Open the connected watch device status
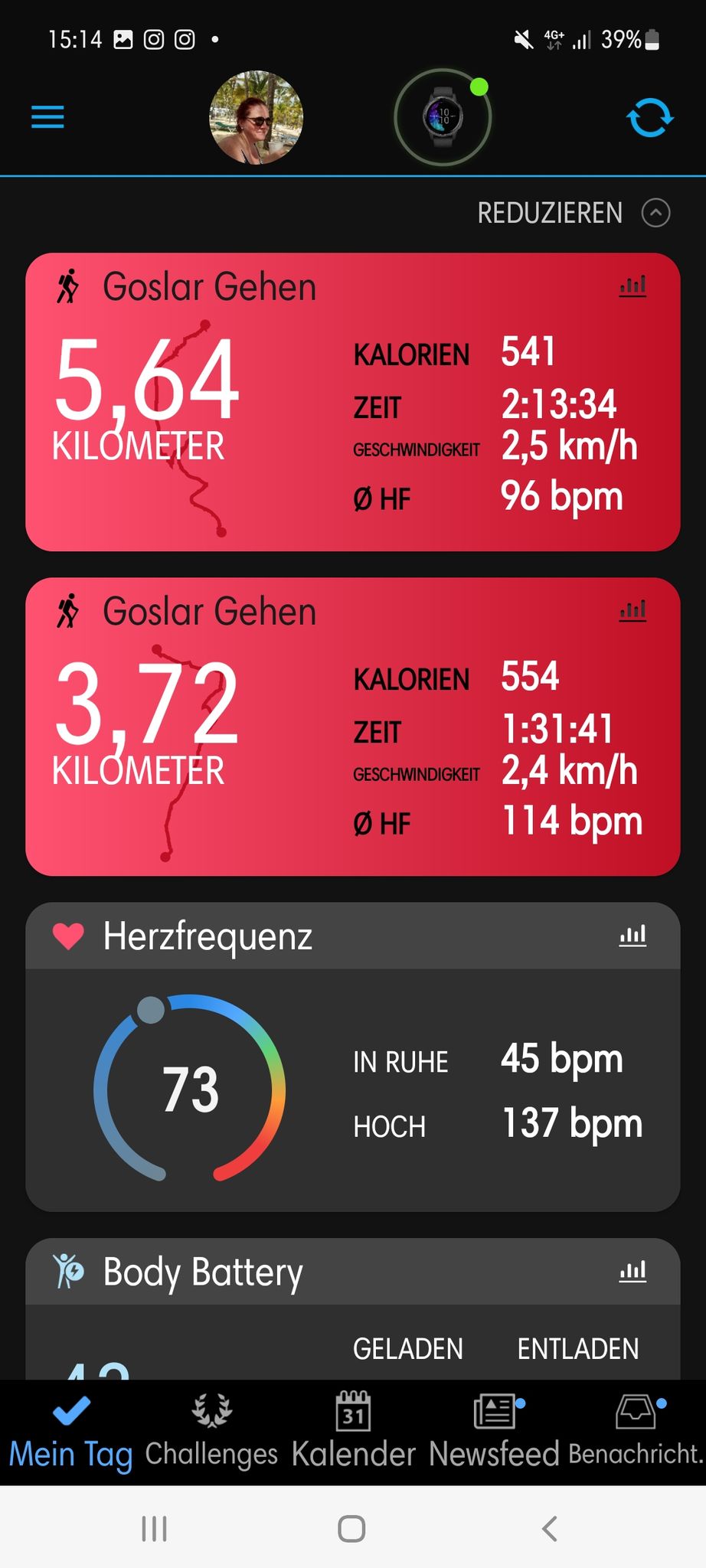 [443, 117]
